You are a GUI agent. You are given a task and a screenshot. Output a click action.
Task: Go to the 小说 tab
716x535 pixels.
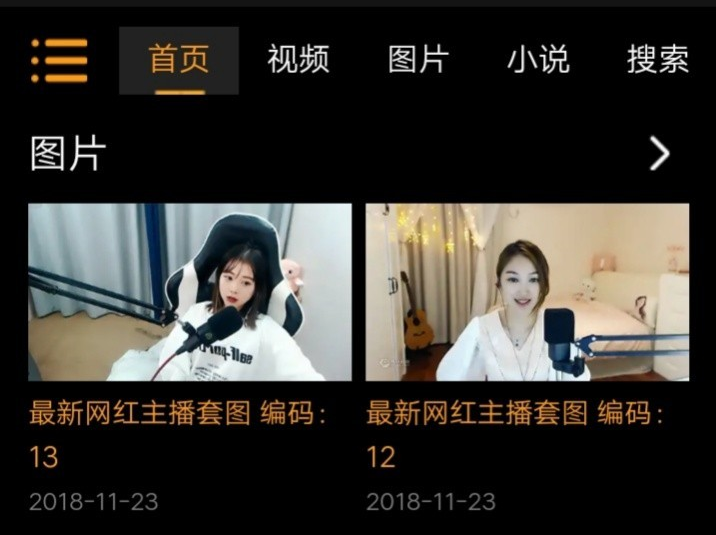tap(538, 60)
